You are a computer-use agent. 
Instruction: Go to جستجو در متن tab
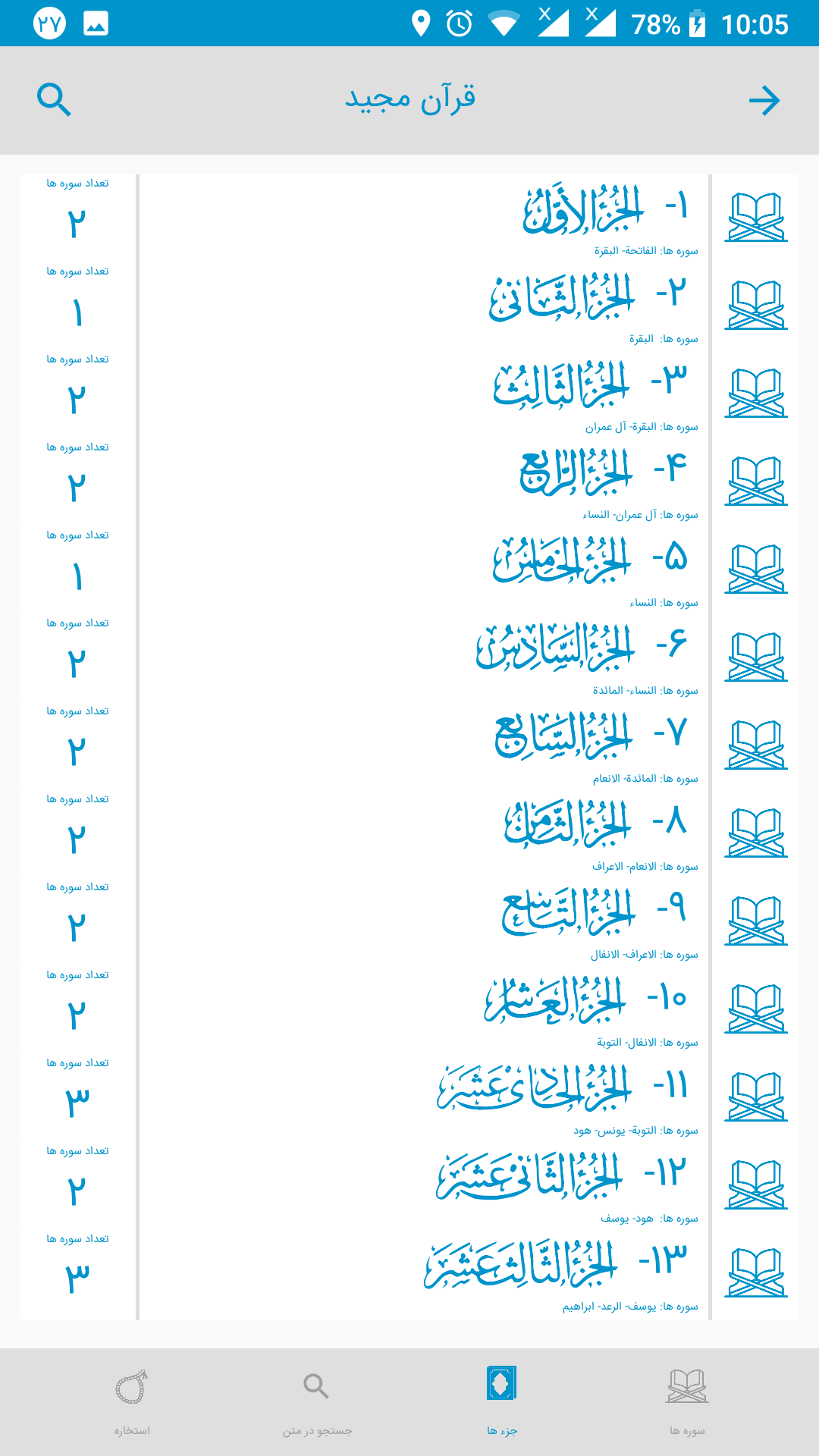coord(316,1401)
